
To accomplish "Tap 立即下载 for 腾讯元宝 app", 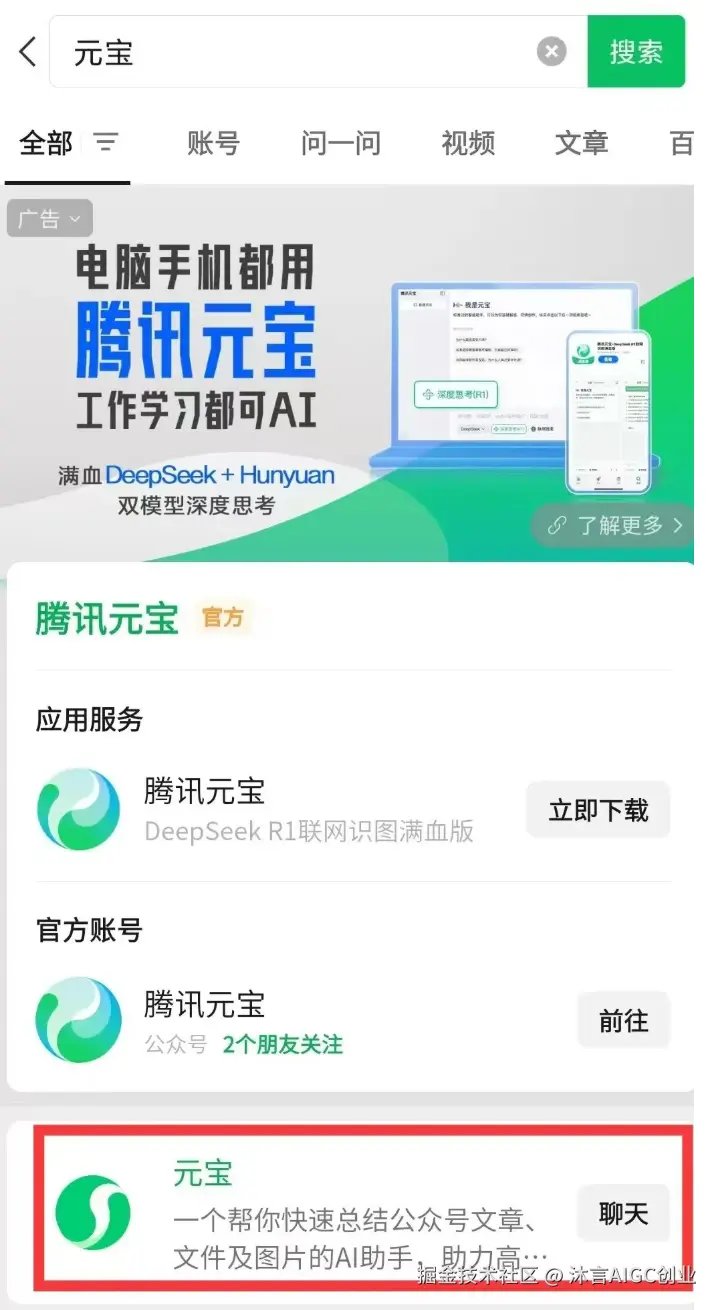I will (598, 810).
